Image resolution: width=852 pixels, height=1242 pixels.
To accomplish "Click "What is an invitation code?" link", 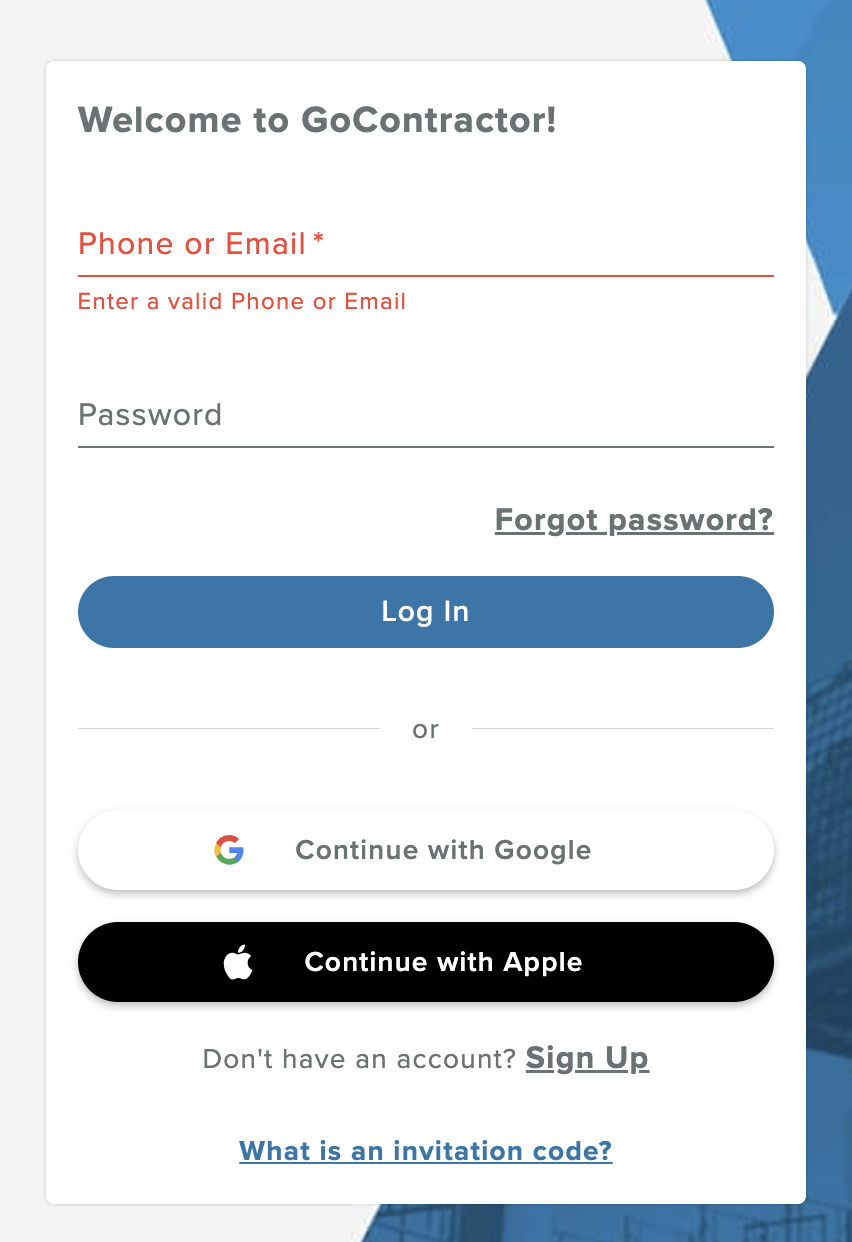I will pyautogui.click(x=425, y=1151).
